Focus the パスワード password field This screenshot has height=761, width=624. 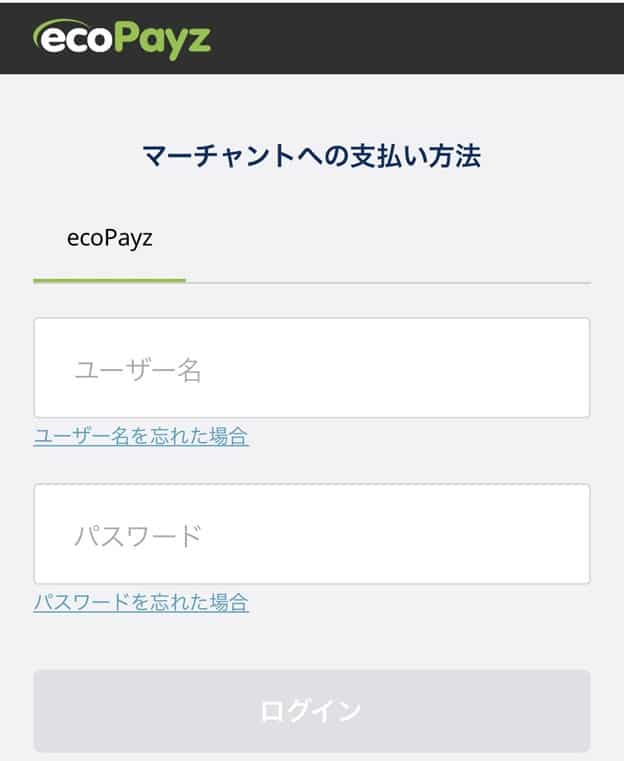(311, 534)
